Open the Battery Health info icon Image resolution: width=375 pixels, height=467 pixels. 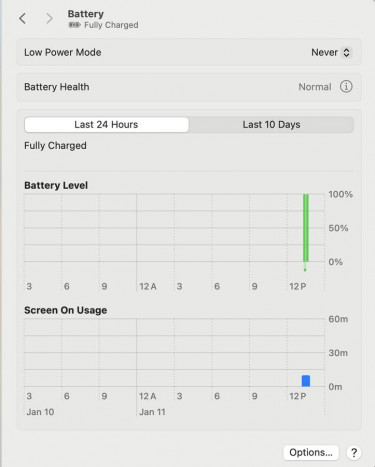pyautogui.click(x=346, y=87)
